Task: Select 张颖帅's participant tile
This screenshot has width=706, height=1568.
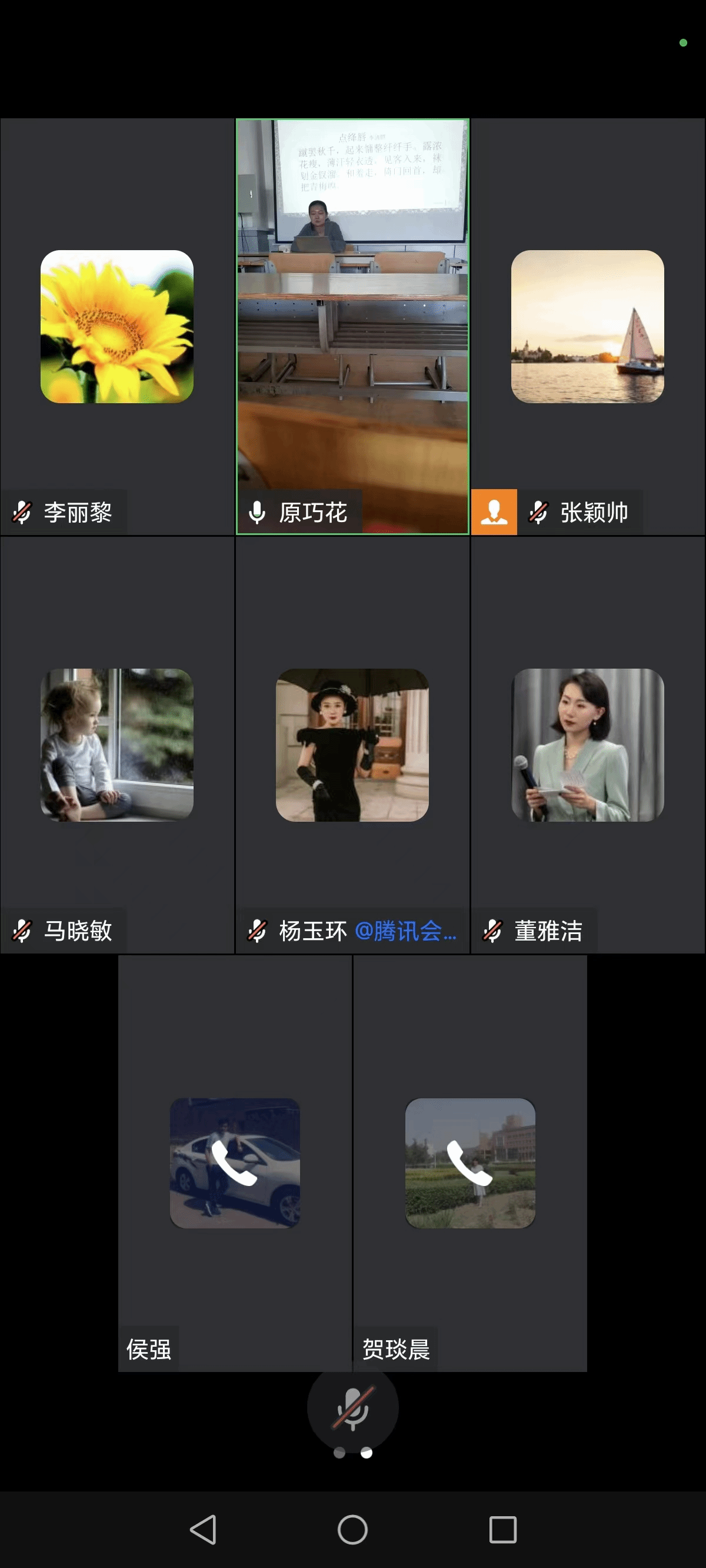Action: [587, 326]
